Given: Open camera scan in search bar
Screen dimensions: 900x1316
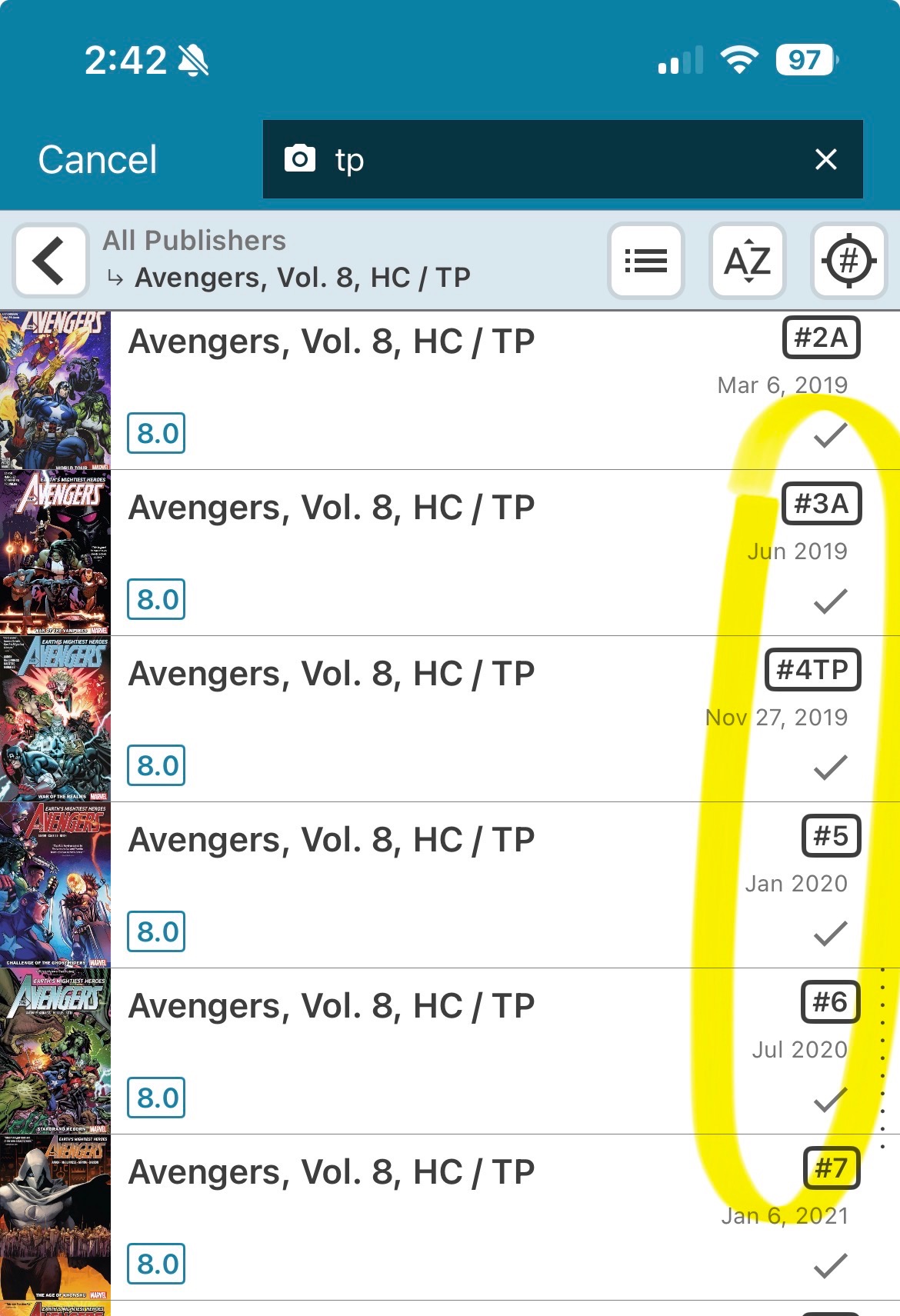Looking at the screenshot, I should (300, 158).
